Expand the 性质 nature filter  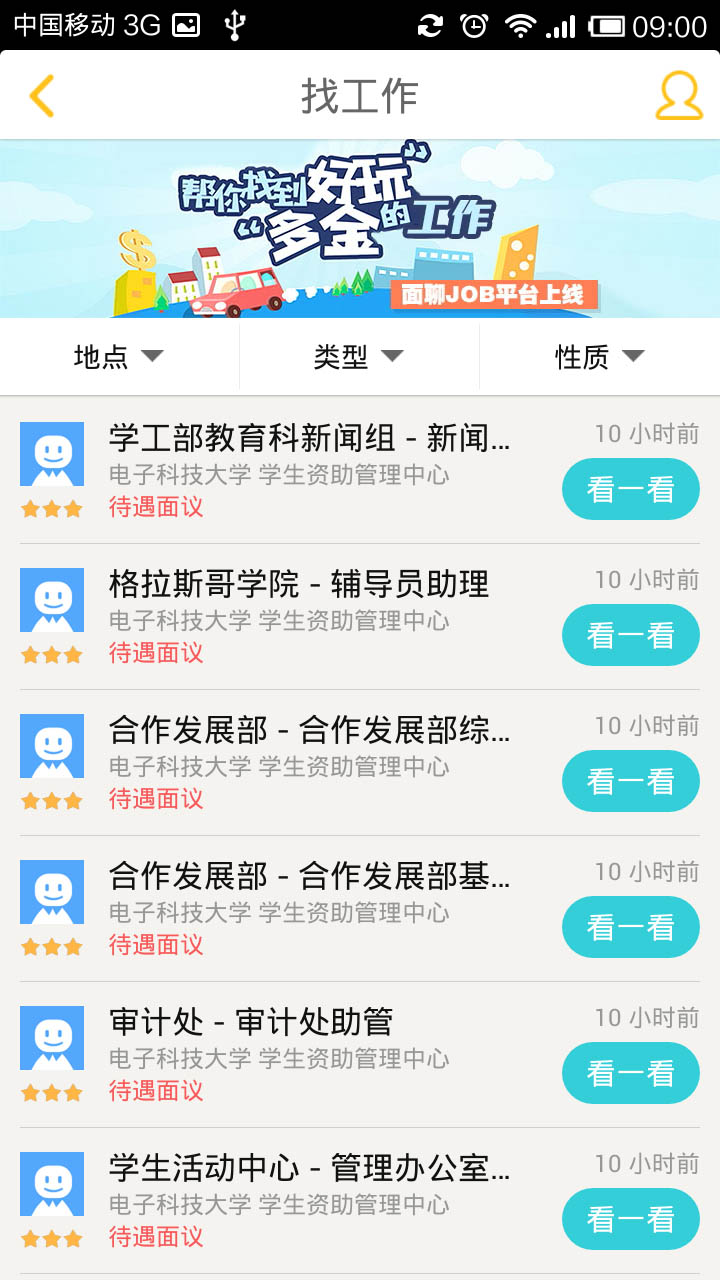pos(599,357)
